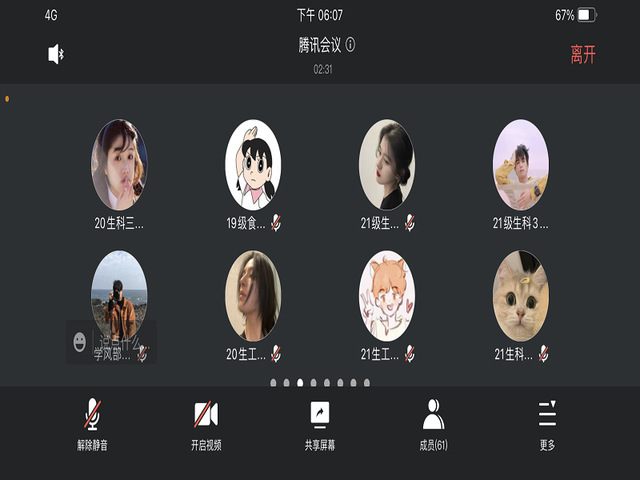This screenshot has height=480, width=640.
Task: Open the 成员(61) members list
Action: pos(433,424)
